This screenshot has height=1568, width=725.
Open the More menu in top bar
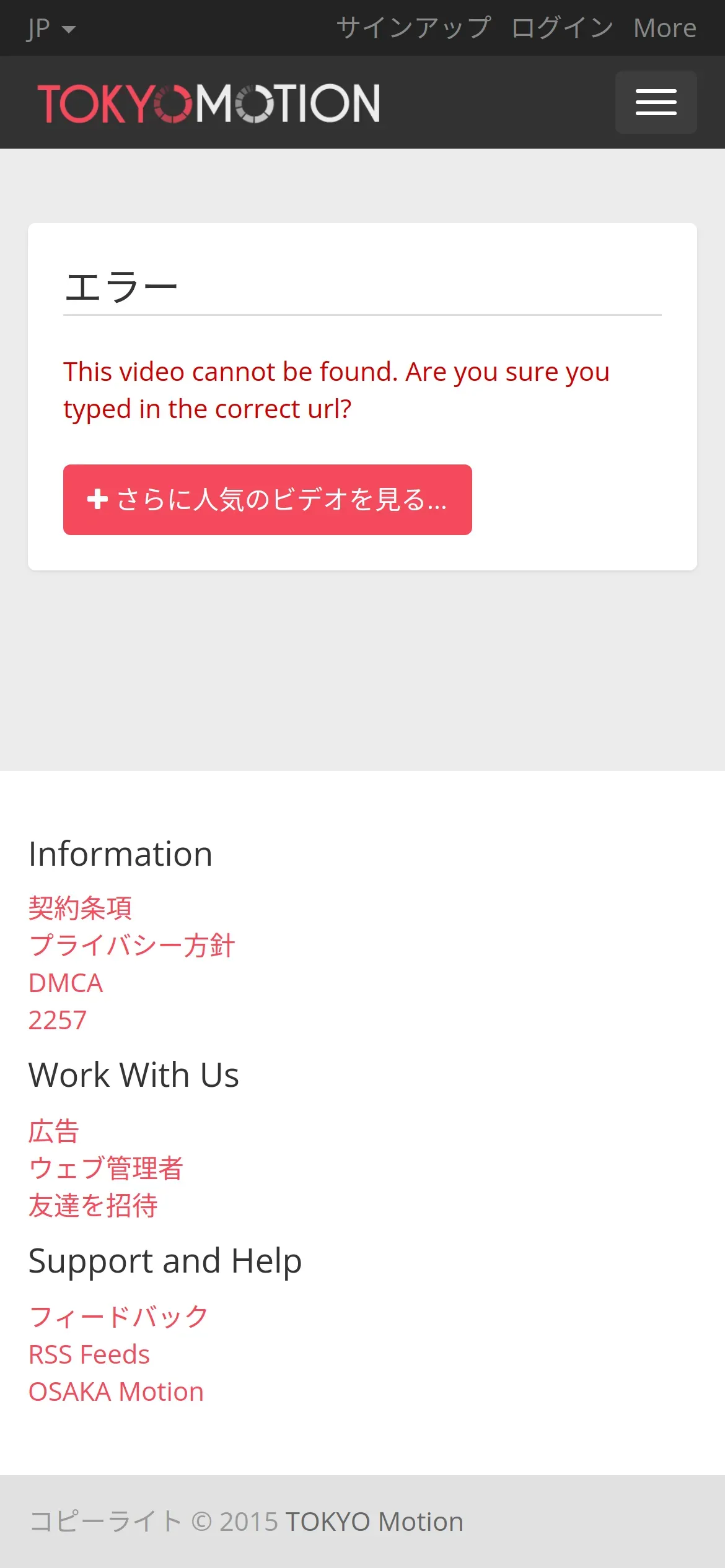pos(665,28)
